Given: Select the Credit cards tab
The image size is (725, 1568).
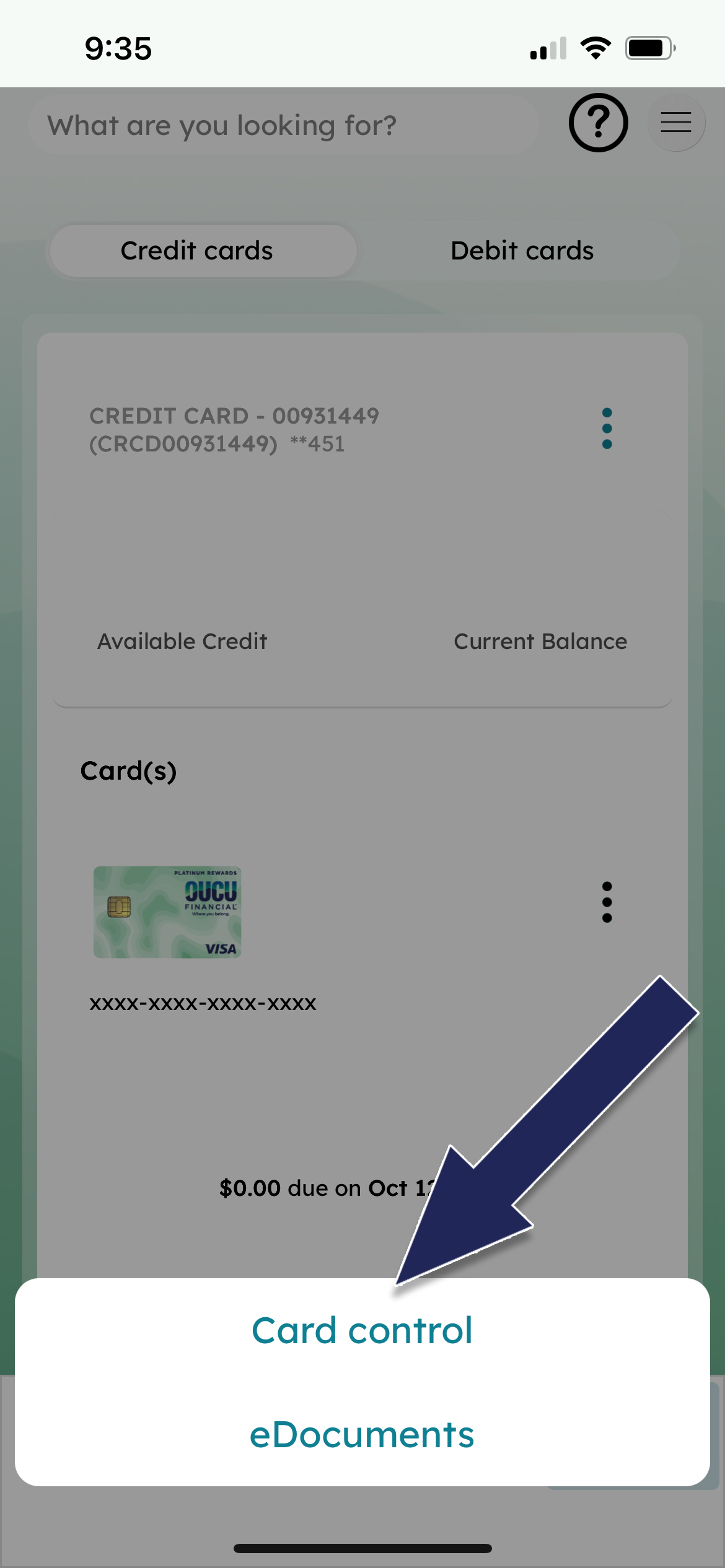Looking at the screenshot, I should click(x=196, y=250).
